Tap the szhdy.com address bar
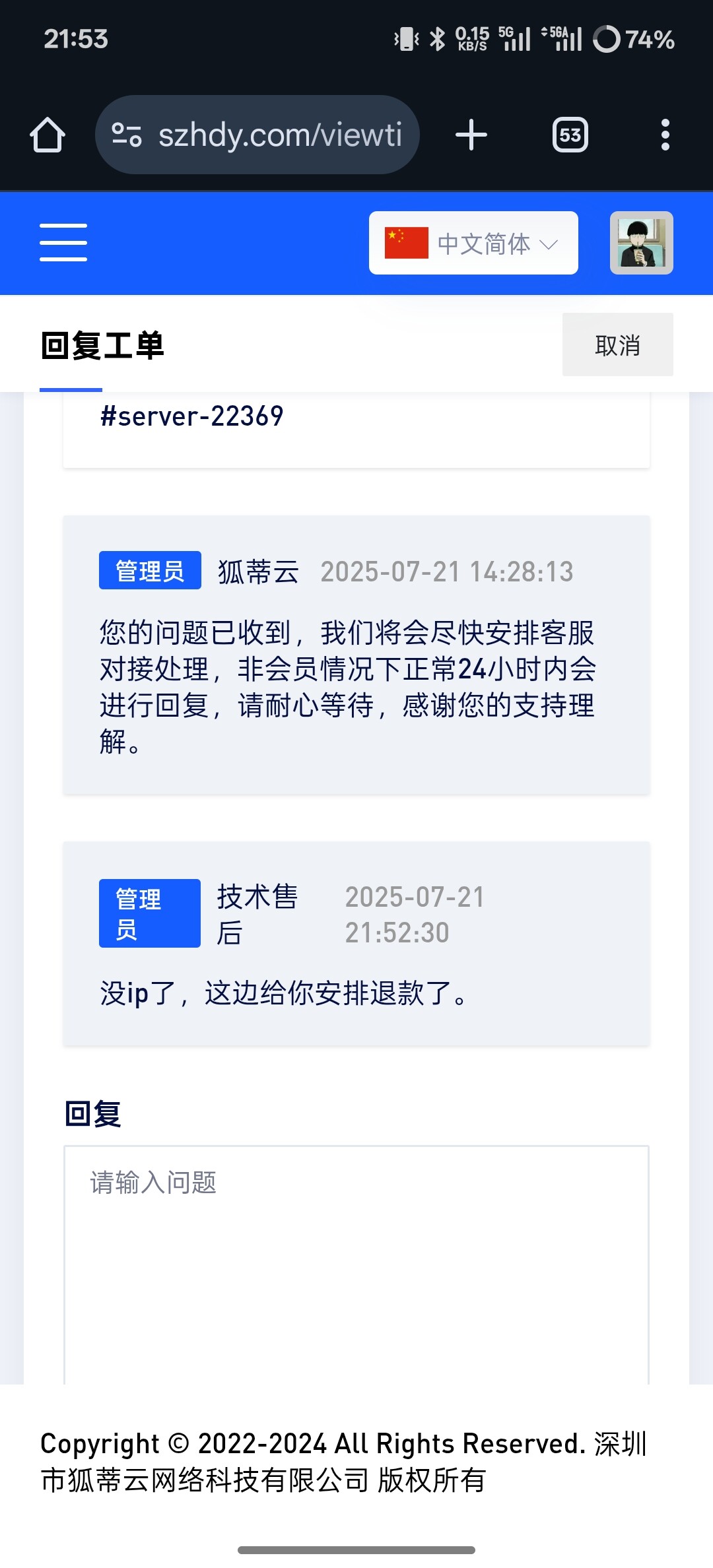 coord(257,135)
